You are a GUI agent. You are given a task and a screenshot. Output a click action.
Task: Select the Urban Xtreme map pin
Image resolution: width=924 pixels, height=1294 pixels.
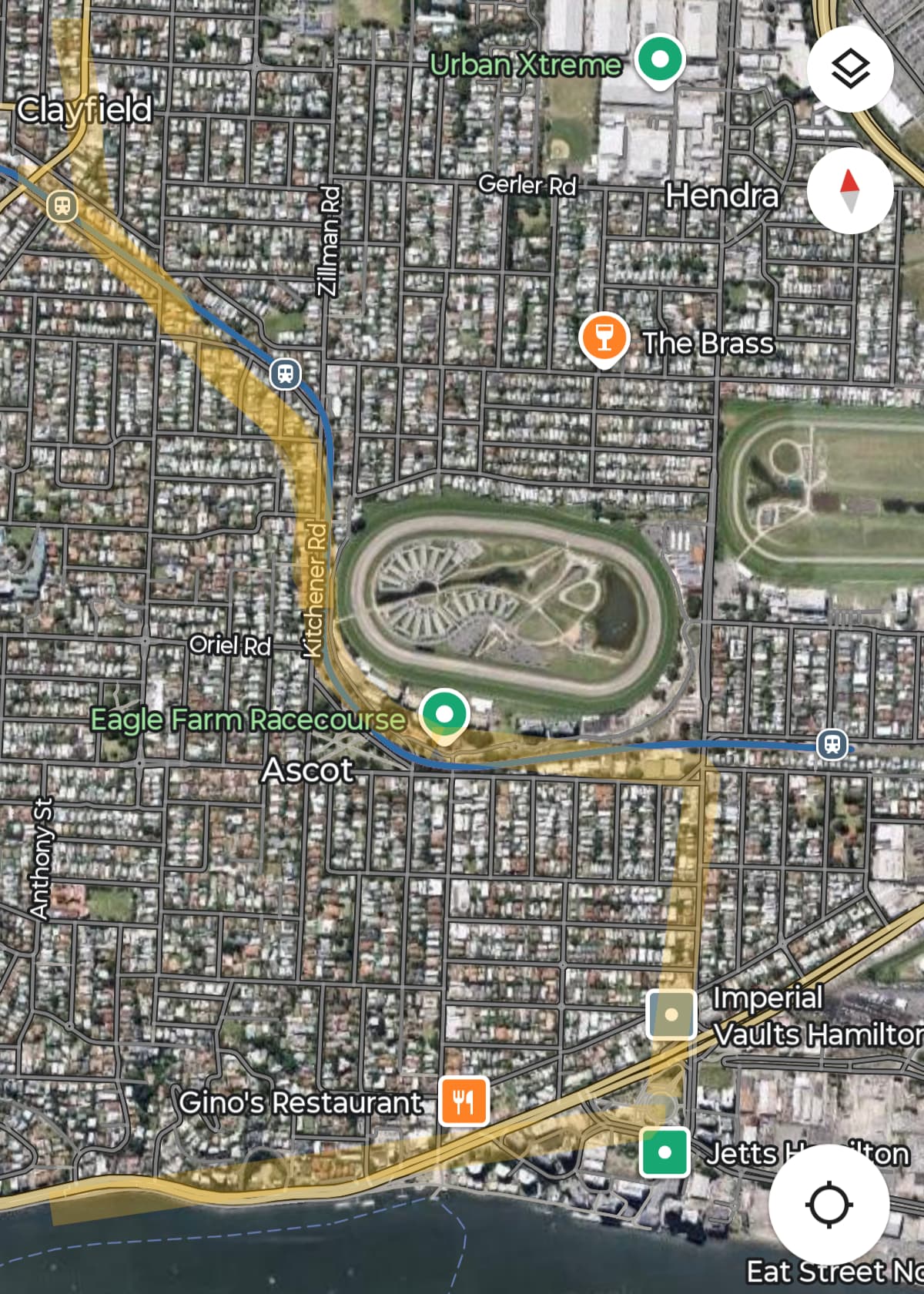660,60
